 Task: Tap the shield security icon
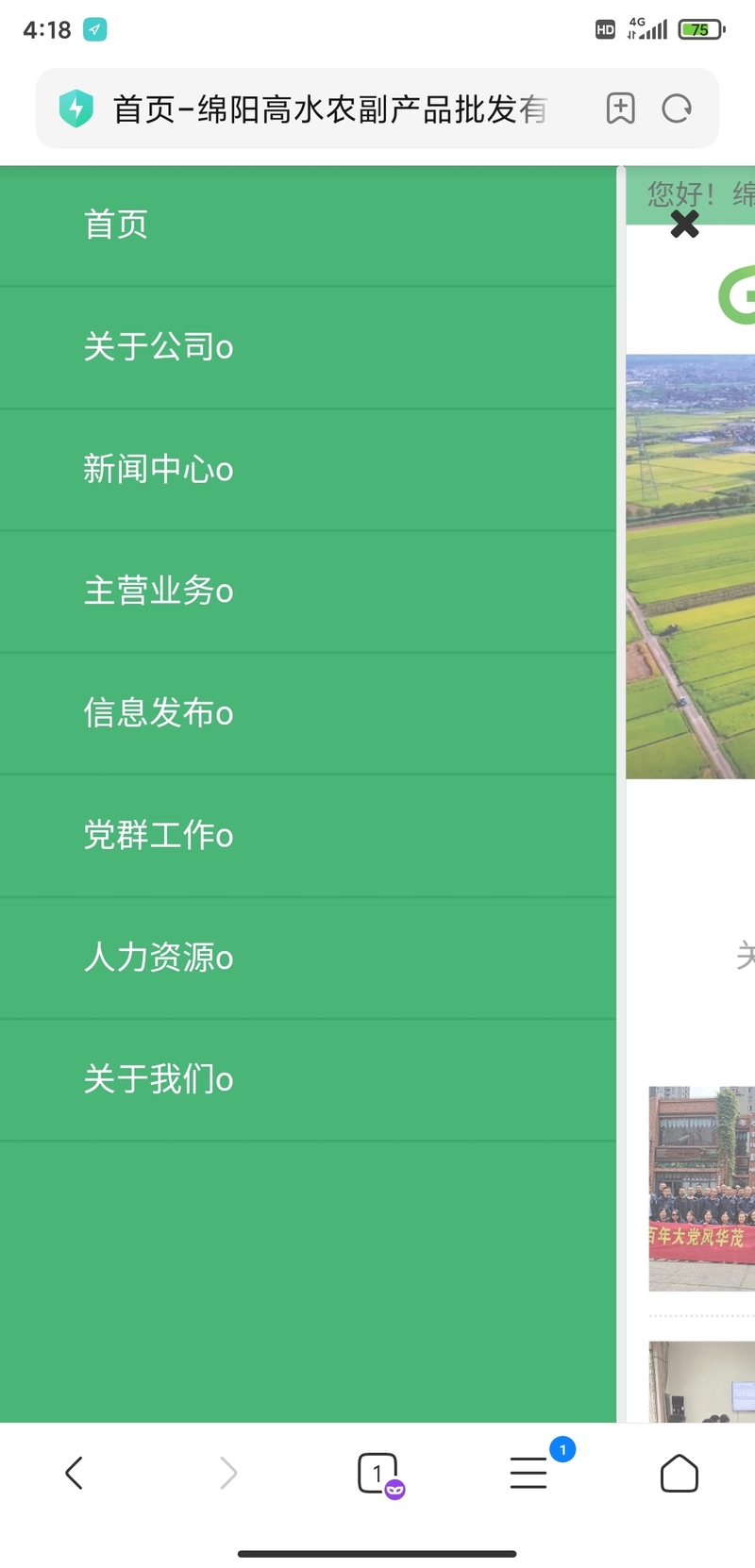[x=76, y=108]
